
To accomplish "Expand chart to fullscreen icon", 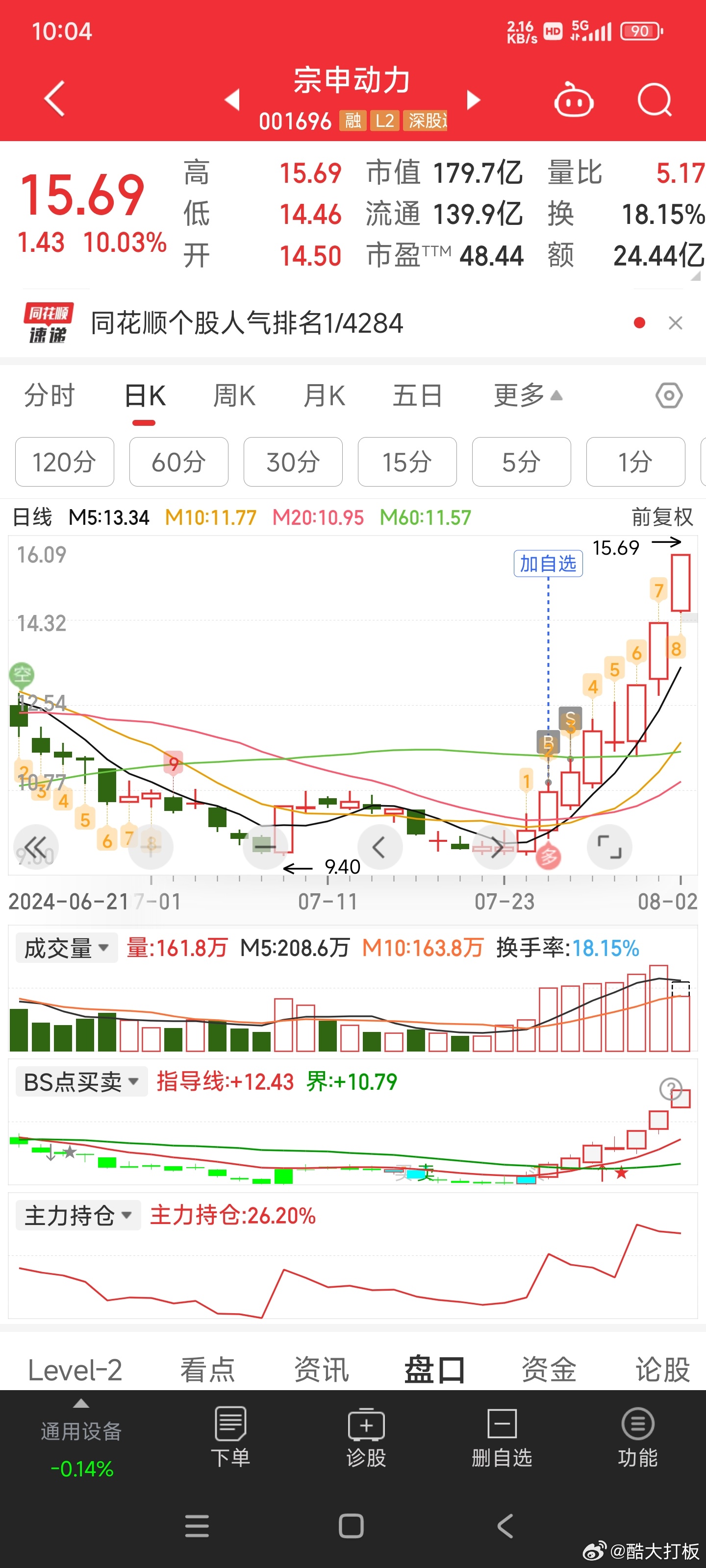I will pyautogui.click(x=609, y=847).
